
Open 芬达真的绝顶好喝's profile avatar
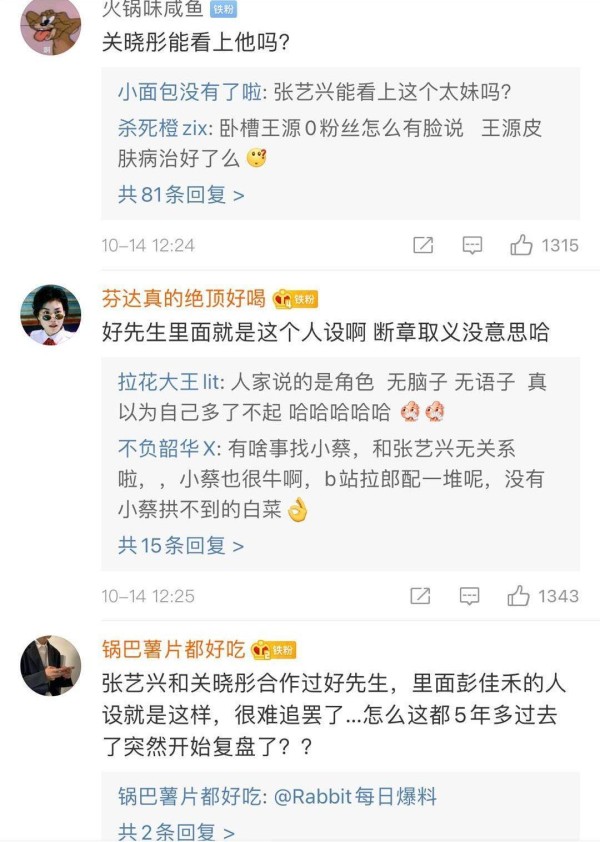coord(50,315)
